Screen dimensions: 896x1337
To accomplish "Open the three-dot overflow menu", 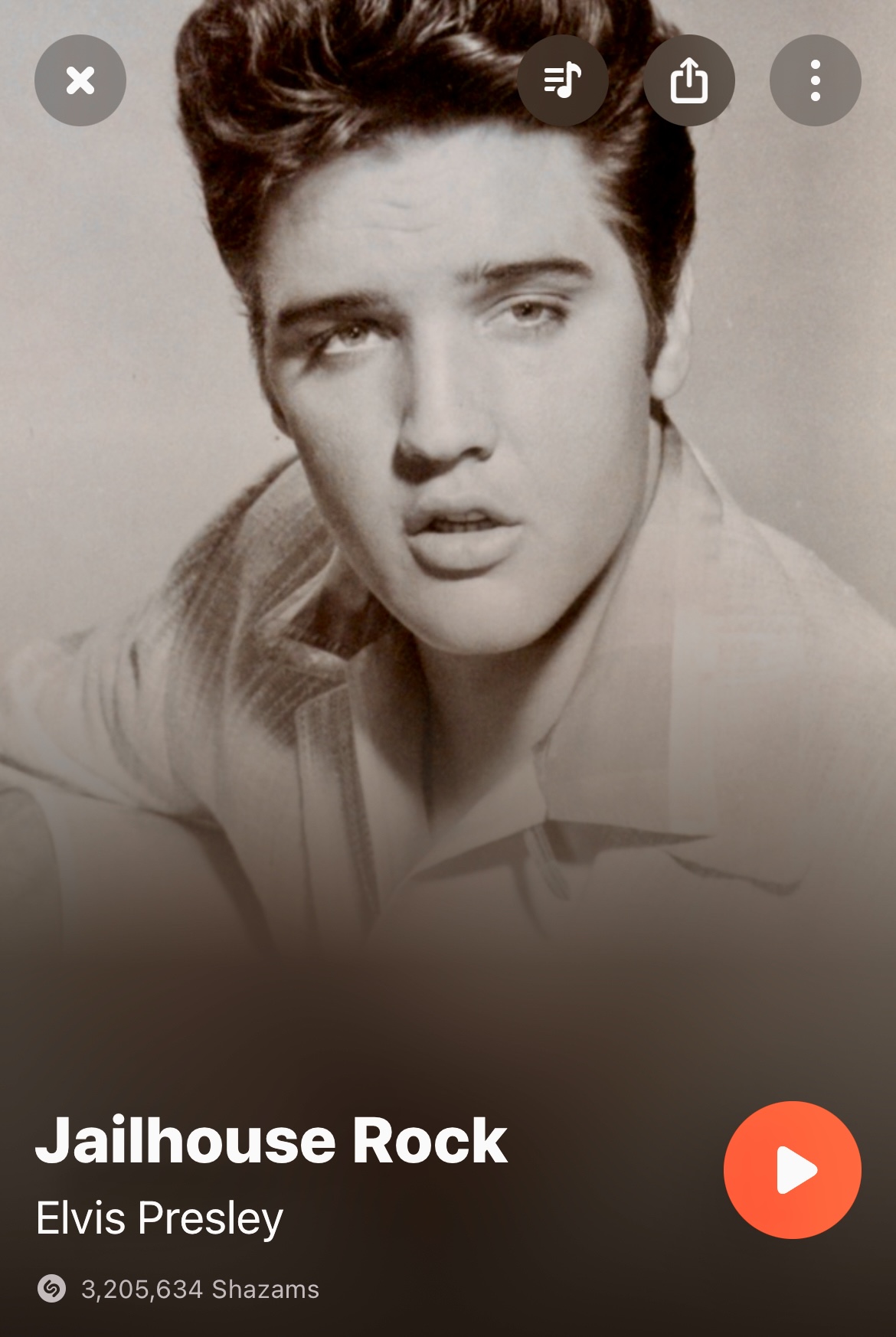I will [x=815, y=80].
